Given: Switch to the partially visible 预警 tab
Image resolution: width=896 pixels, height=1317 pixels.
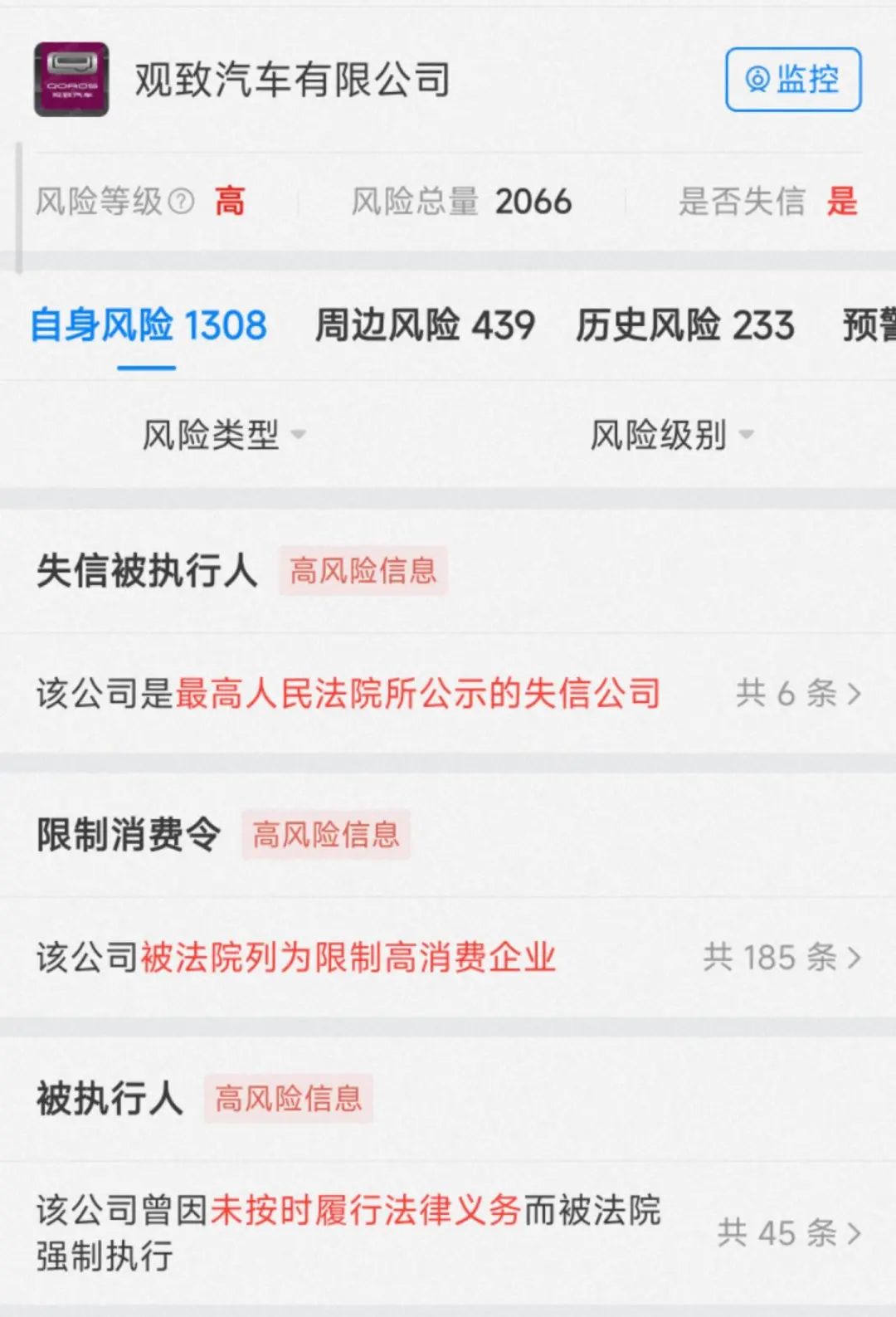Looking at the screenshot, I should (869, 325).
